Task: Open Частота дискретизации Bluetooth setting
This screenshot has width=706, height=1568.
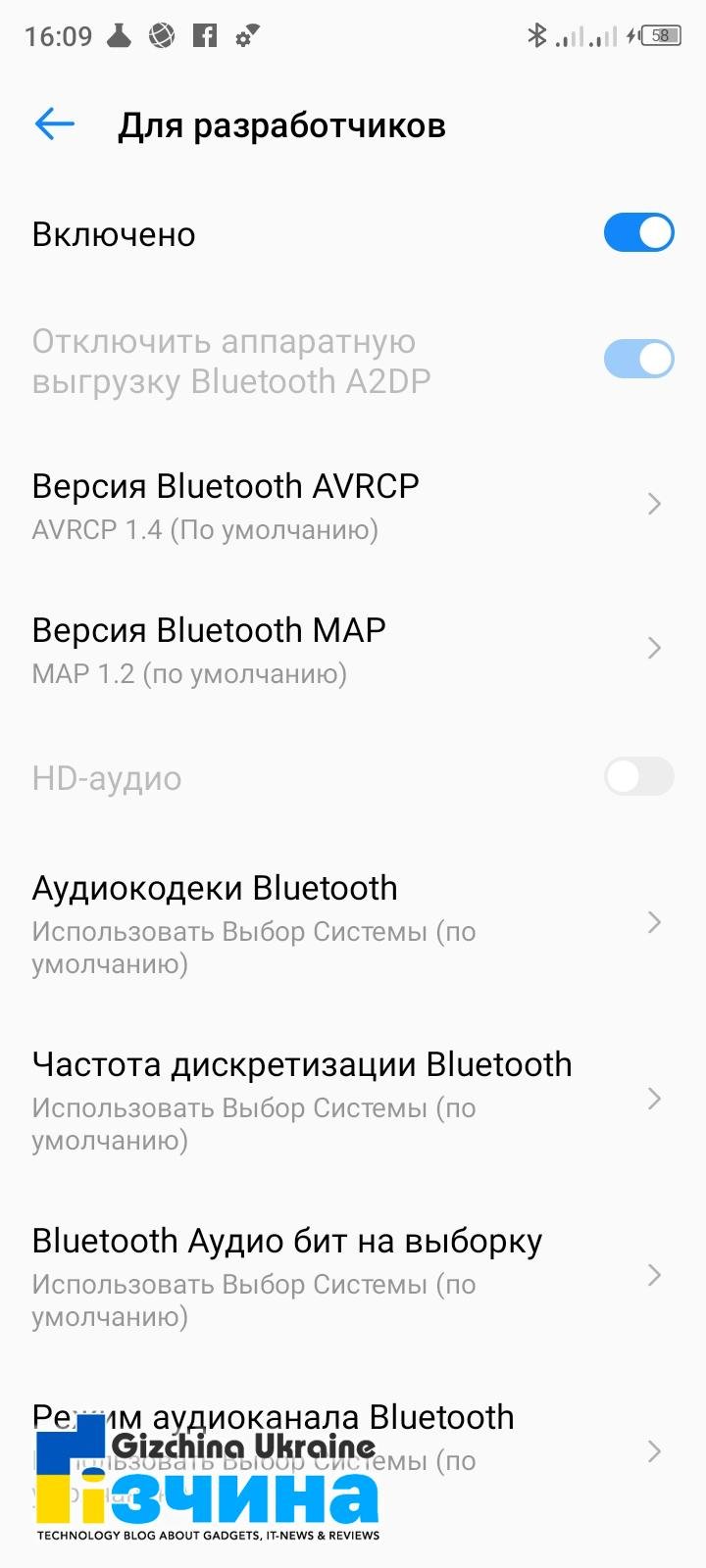Action: (353, 1100)
